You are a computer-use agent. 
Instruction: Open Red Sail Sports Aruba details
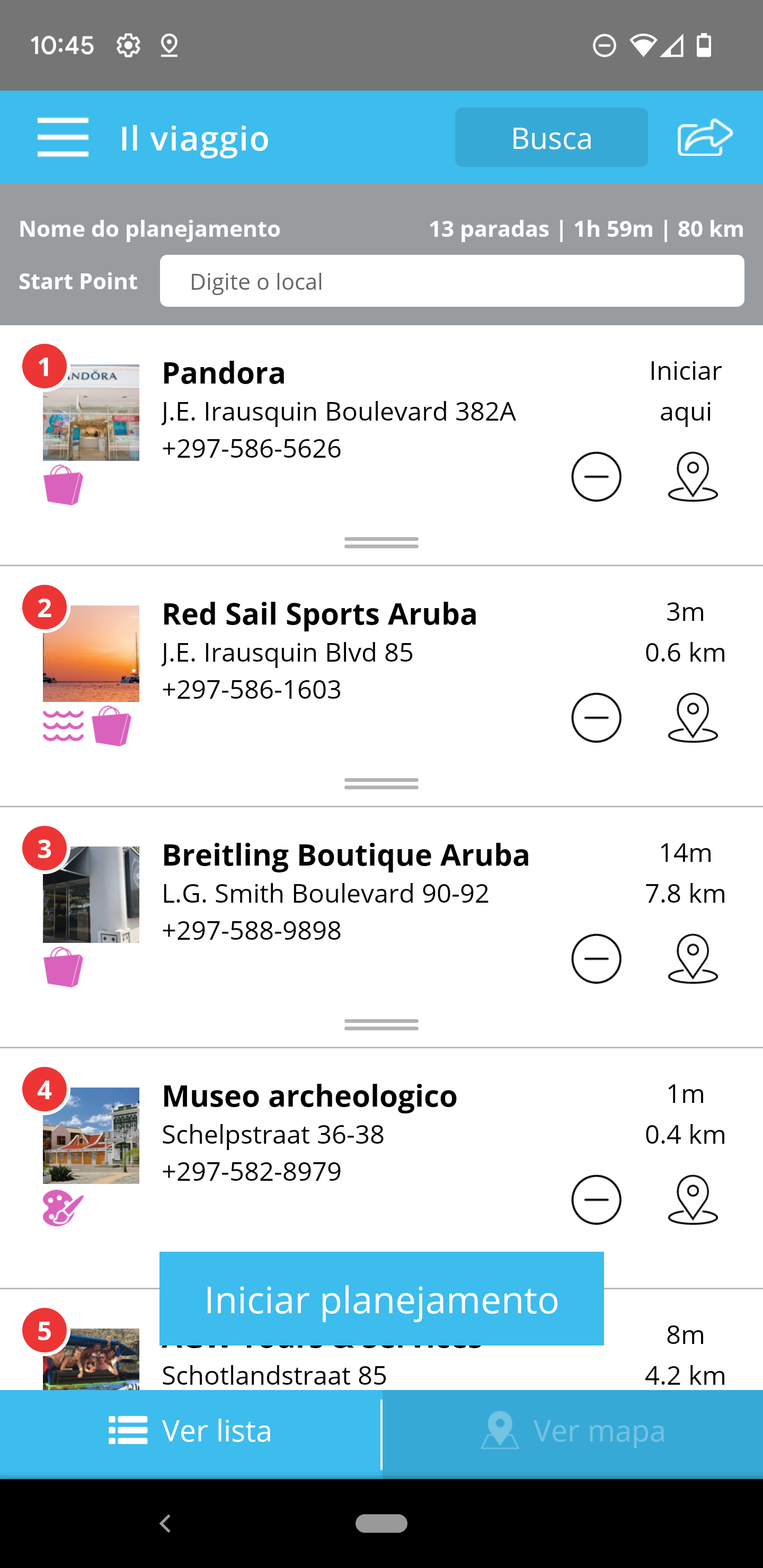(319, 614)
